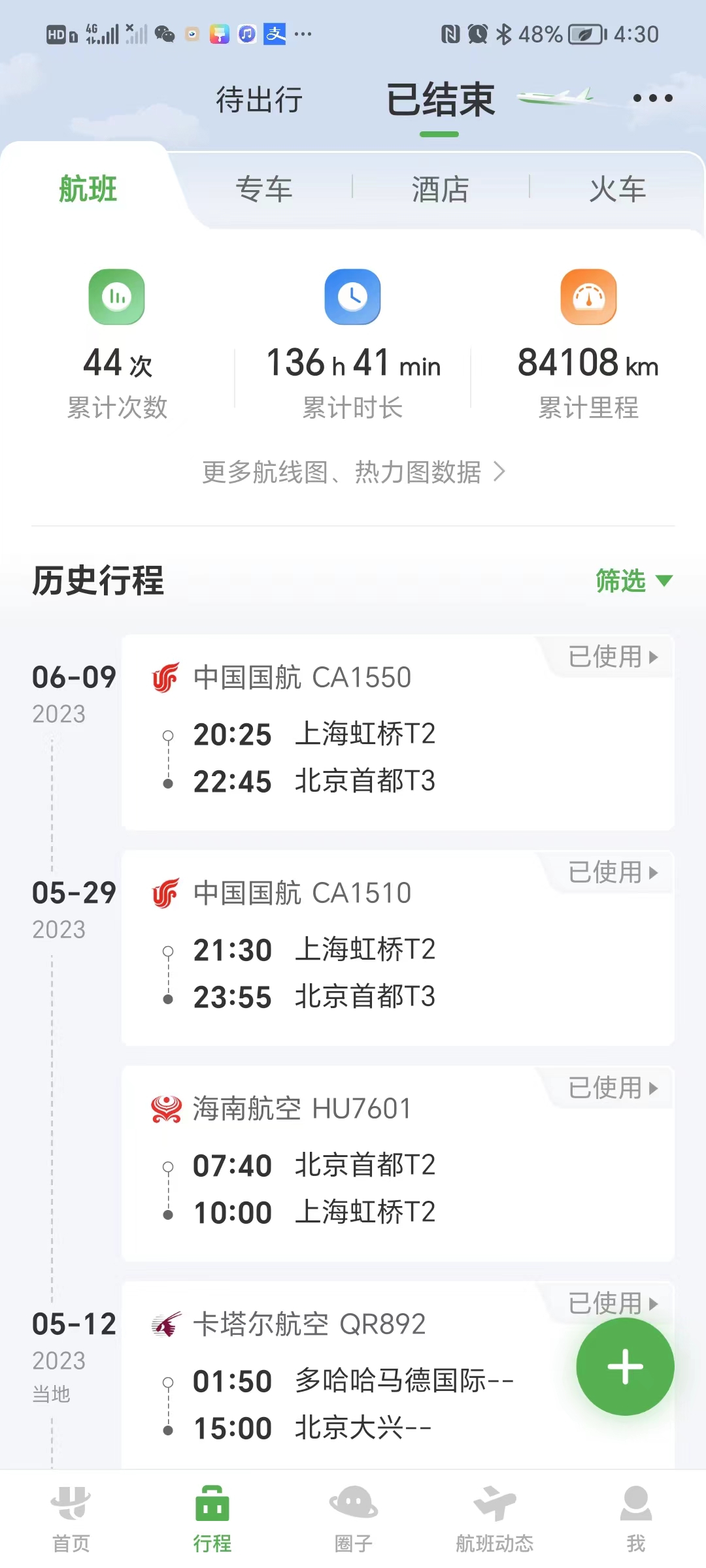Image resolution: width=706 pixels, height=1568 pixels.
Task: Expand the 筛选 filter dropdown
Action: (633, 581)
